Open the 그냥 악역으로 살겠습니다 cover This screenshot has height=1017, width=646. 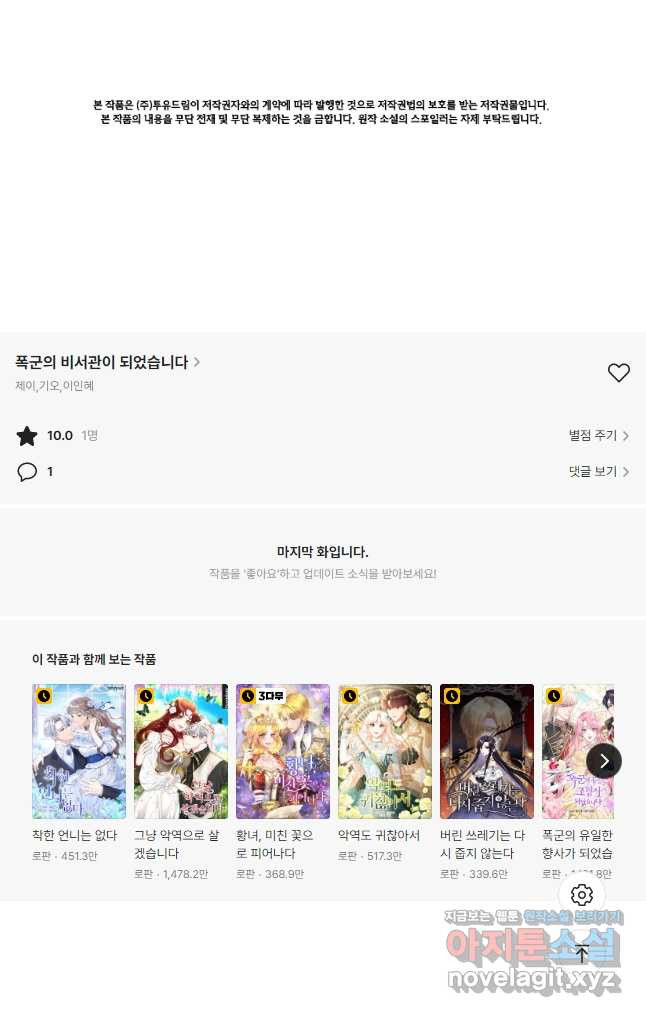click(181, 752)
